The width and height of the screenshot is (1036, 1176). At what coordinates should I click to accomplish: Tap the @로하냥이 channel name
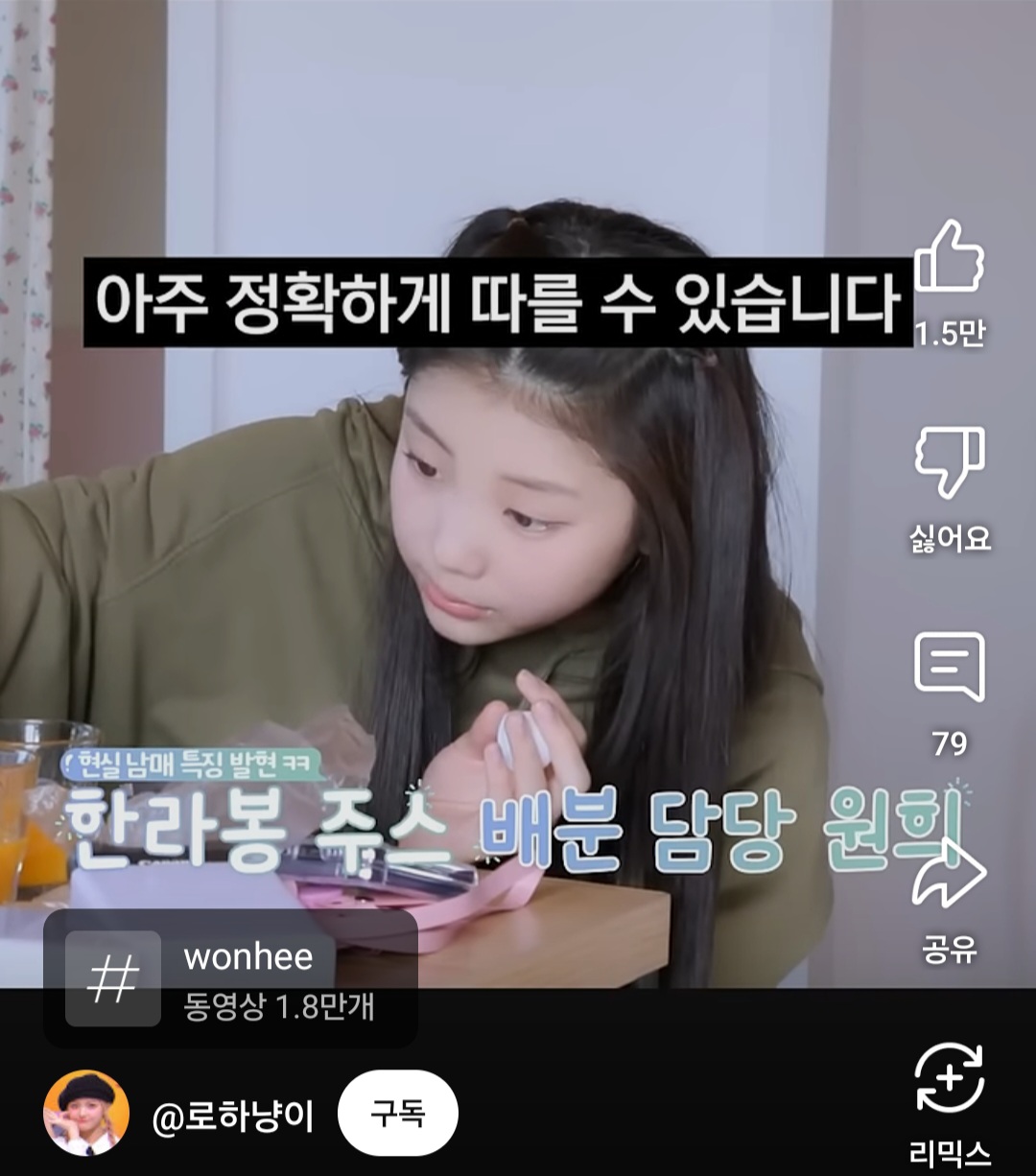[233, 1117]
